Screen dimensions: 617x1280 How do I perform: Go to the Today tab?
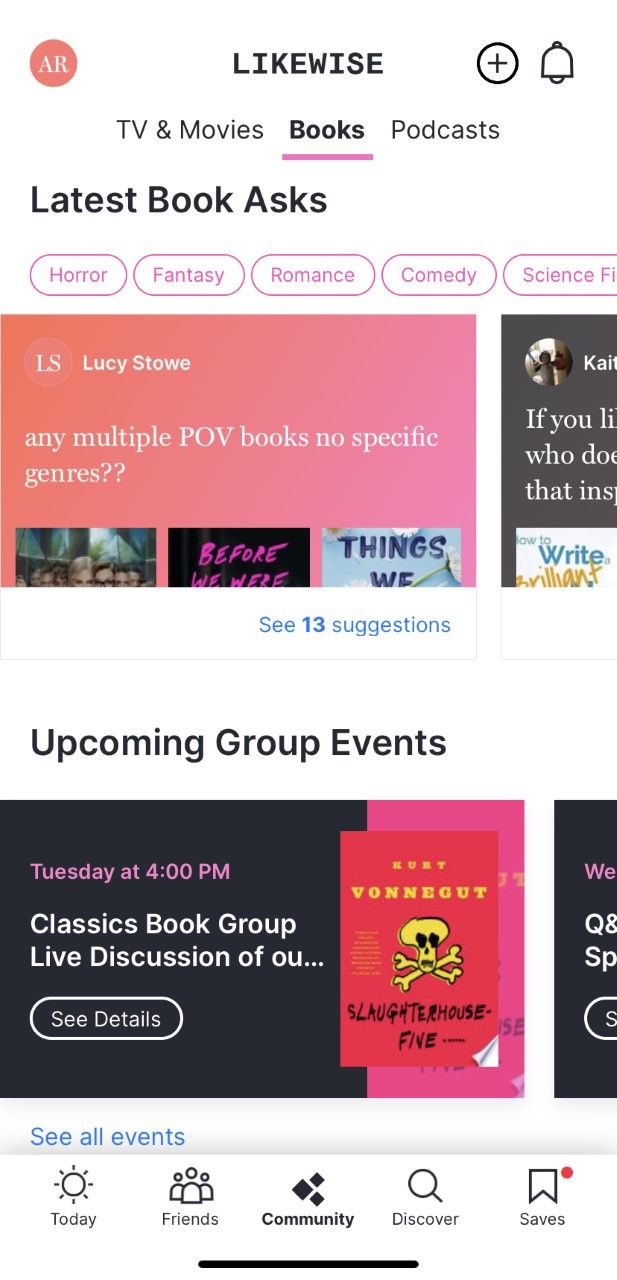(x=74, y=1198)
